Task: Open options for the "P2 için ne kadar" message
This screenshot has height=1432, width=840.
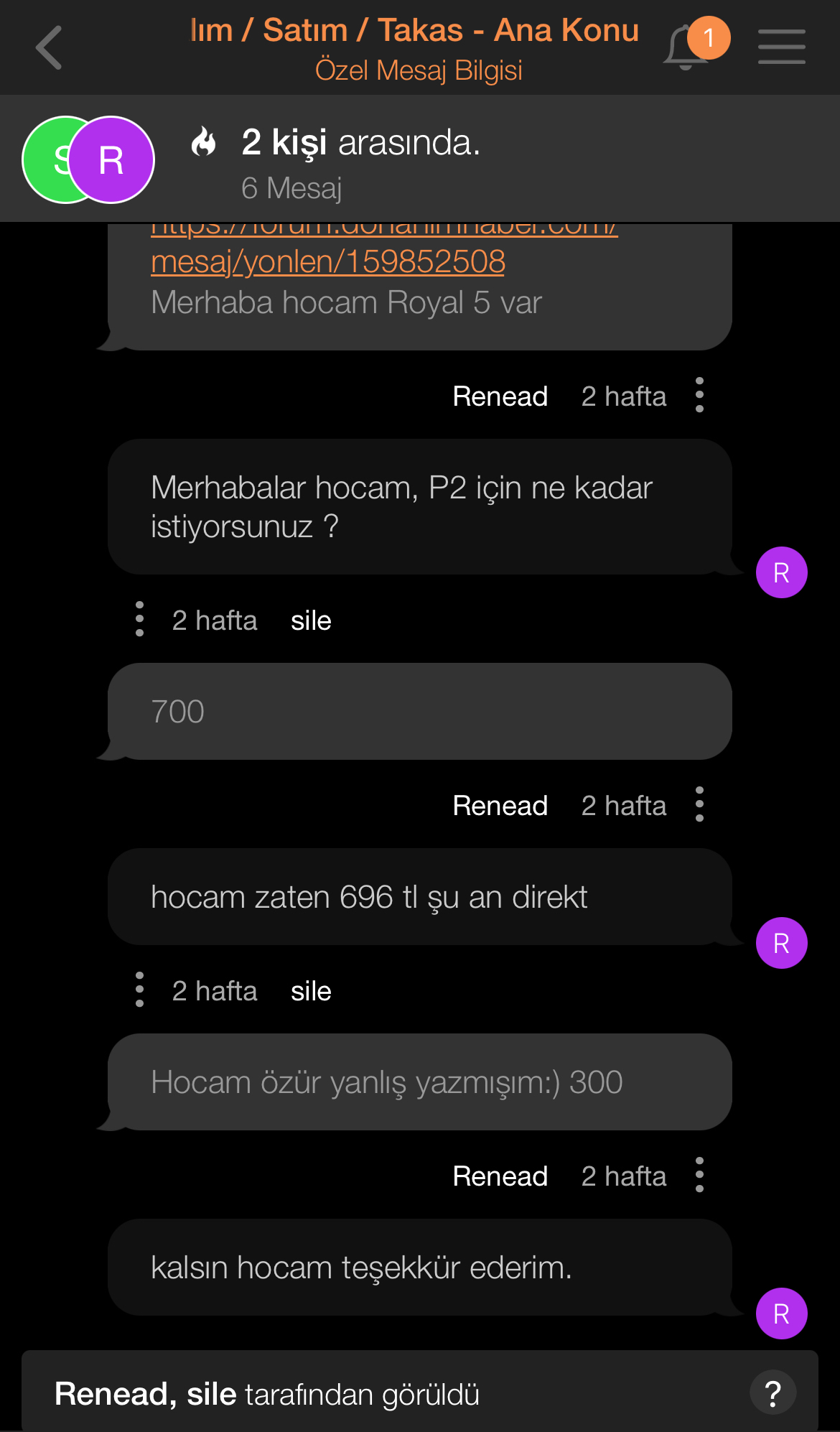Action: point(699,396)
